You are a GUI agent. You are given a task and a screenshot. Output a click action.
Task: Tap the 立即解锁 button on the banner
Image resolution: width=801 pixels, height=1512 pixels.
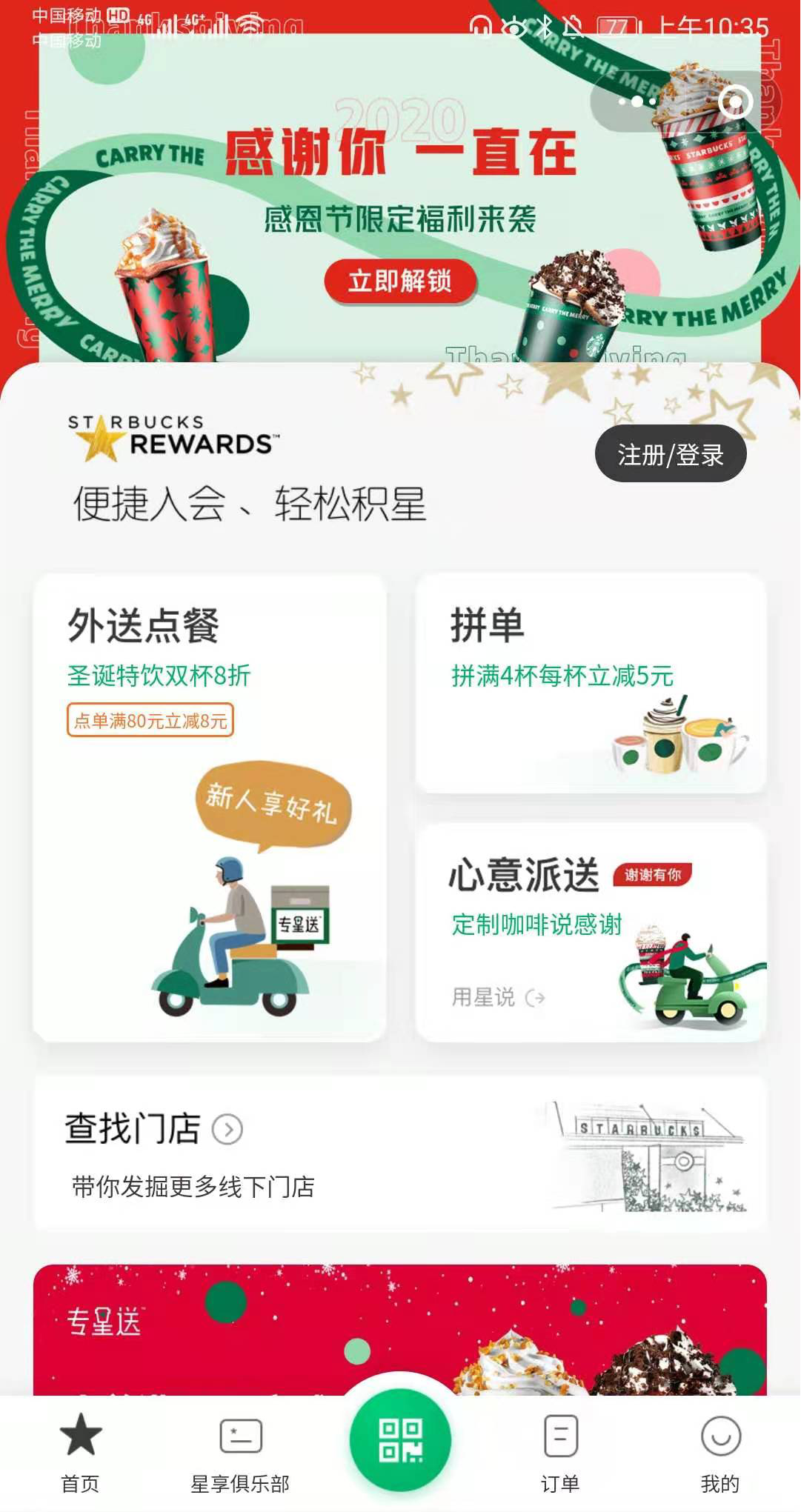[400, 282]
